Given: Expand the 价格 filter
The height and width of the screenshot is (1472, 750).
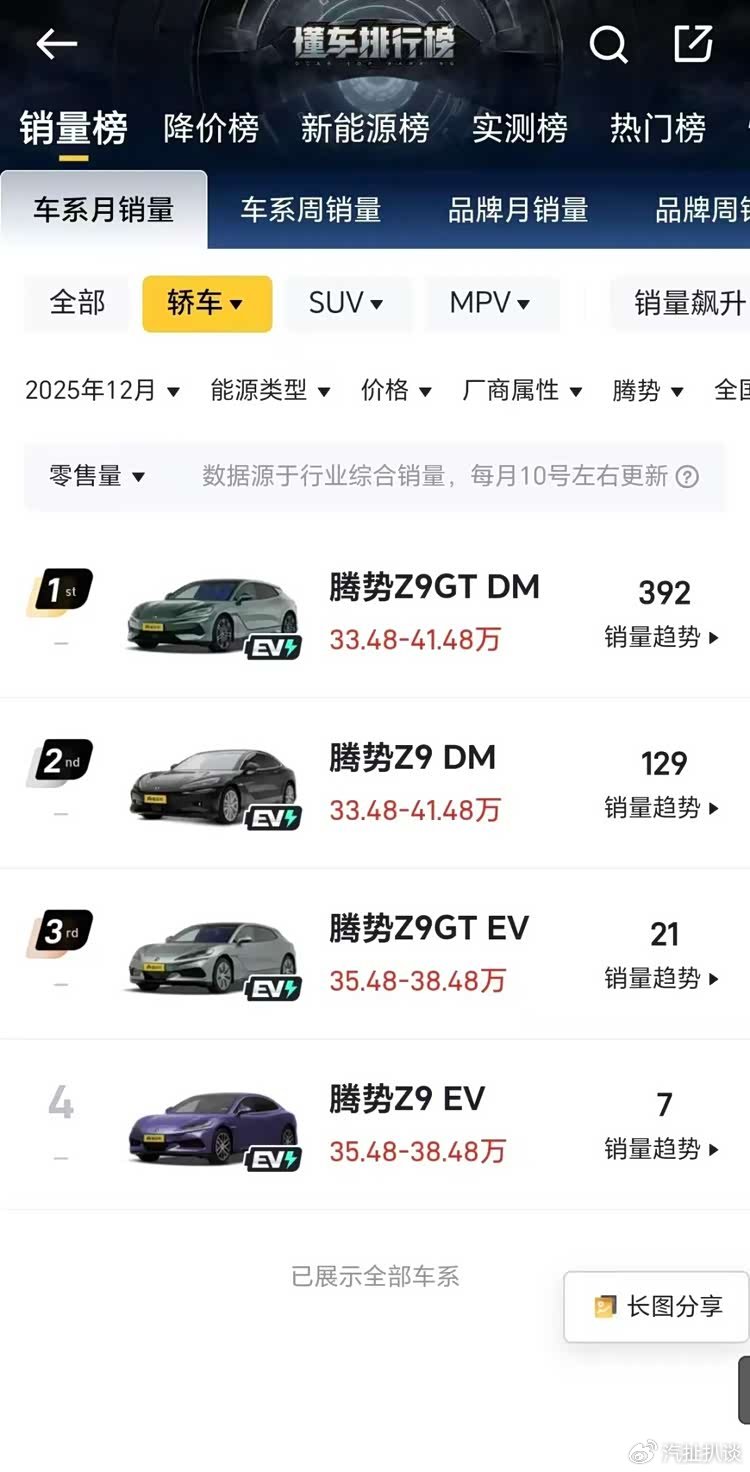Looking at the screenshot, I should 396,391.
